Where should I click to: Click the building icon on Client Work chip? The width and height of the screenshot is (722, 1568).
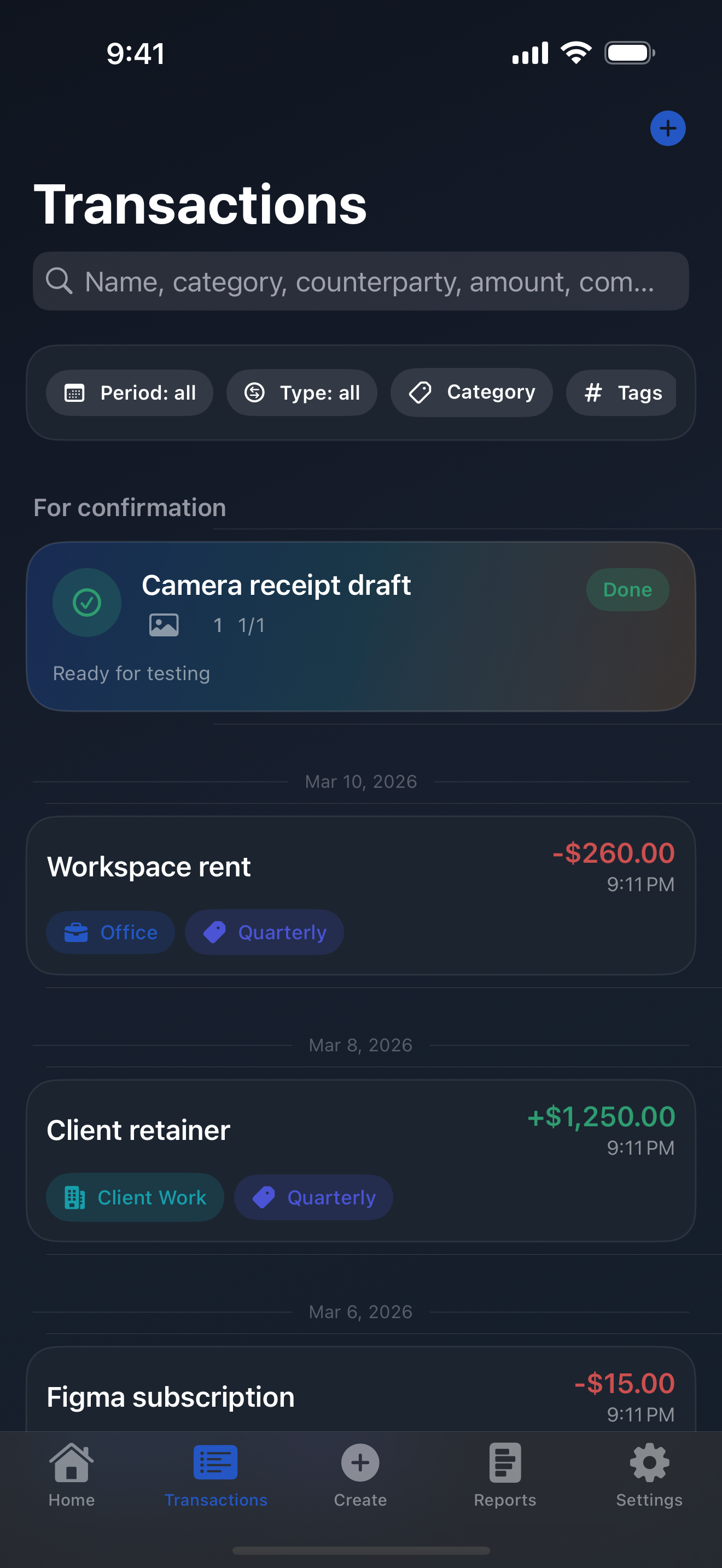[74, 1197]
